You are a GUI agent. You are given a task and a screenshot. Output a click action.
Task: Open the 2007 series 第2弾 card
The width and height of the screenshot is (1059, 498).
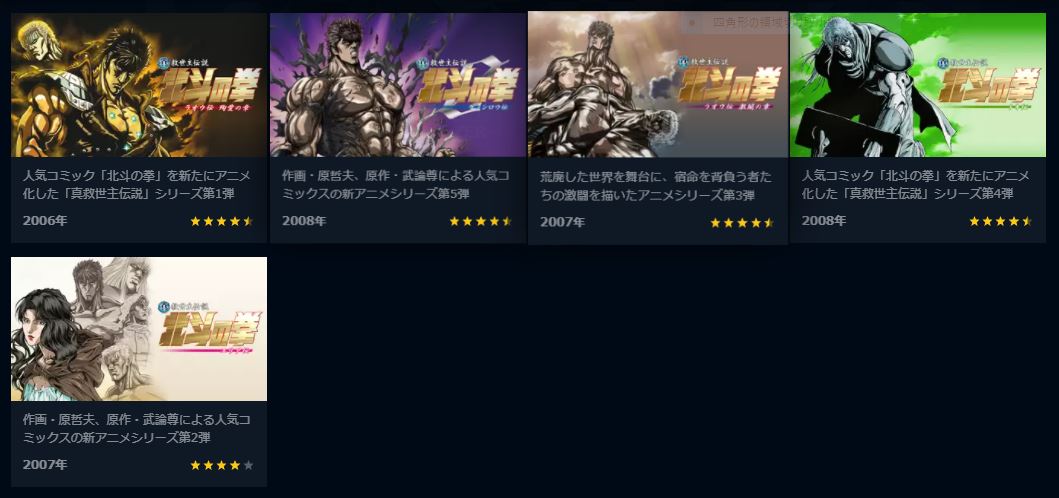(x=139, y=329)
